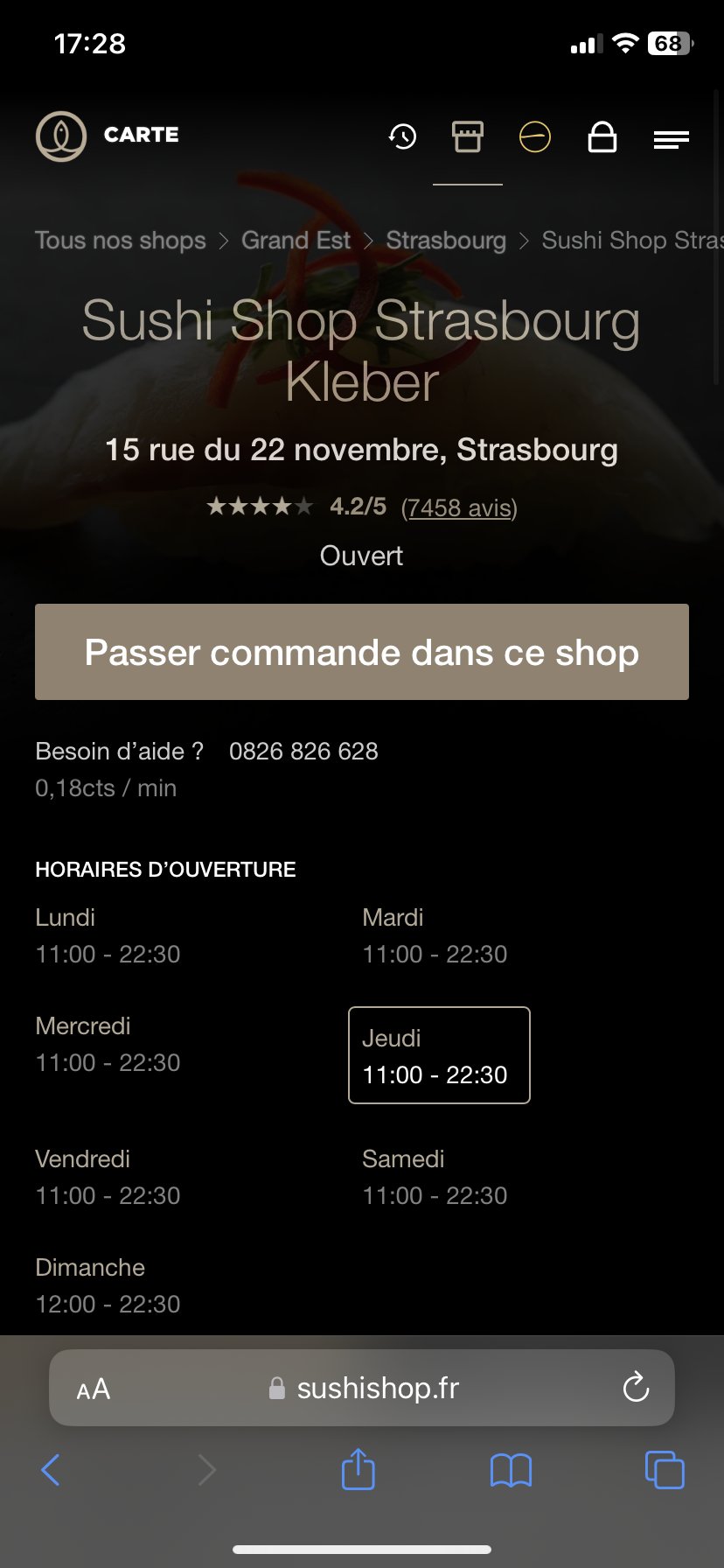Open the Grand Est breadcrumb
Viewport: 724px width, 1568px height.
pos(296,240)
